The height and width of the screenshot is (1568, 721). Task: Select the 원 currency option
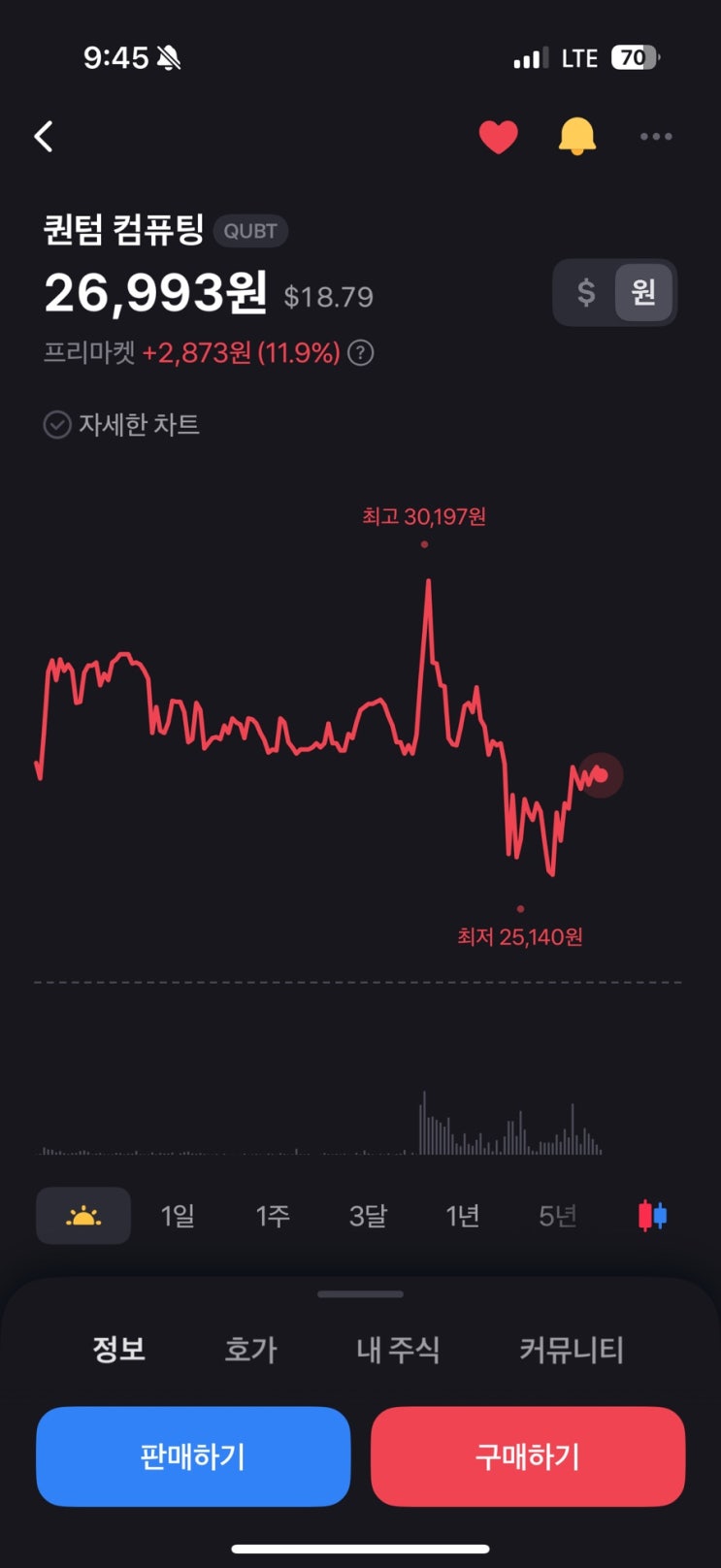pyautogui.click(x=643, y=292)
